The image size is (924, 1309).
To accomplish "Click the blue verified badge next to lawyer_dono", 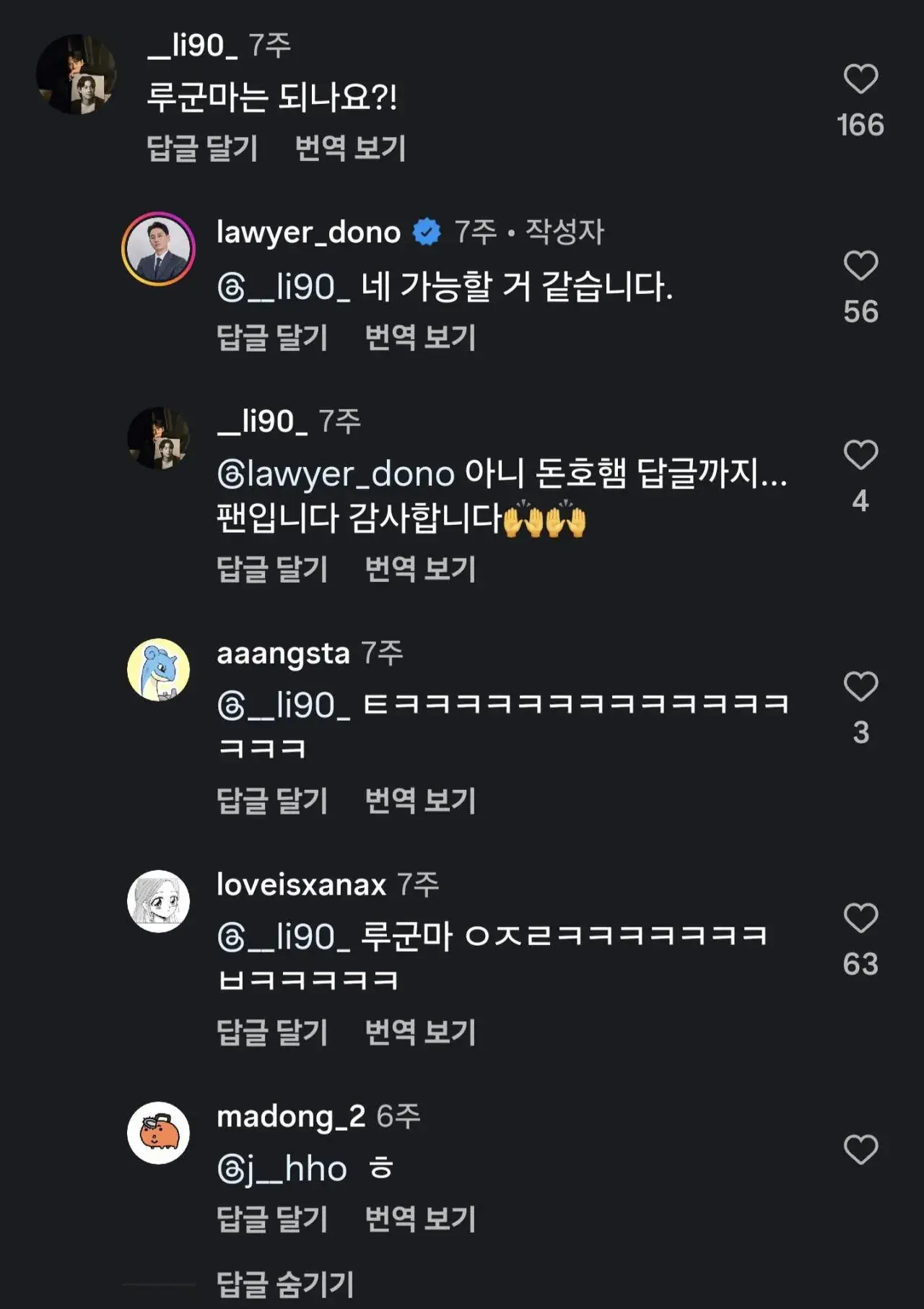I will pos(426,231).
